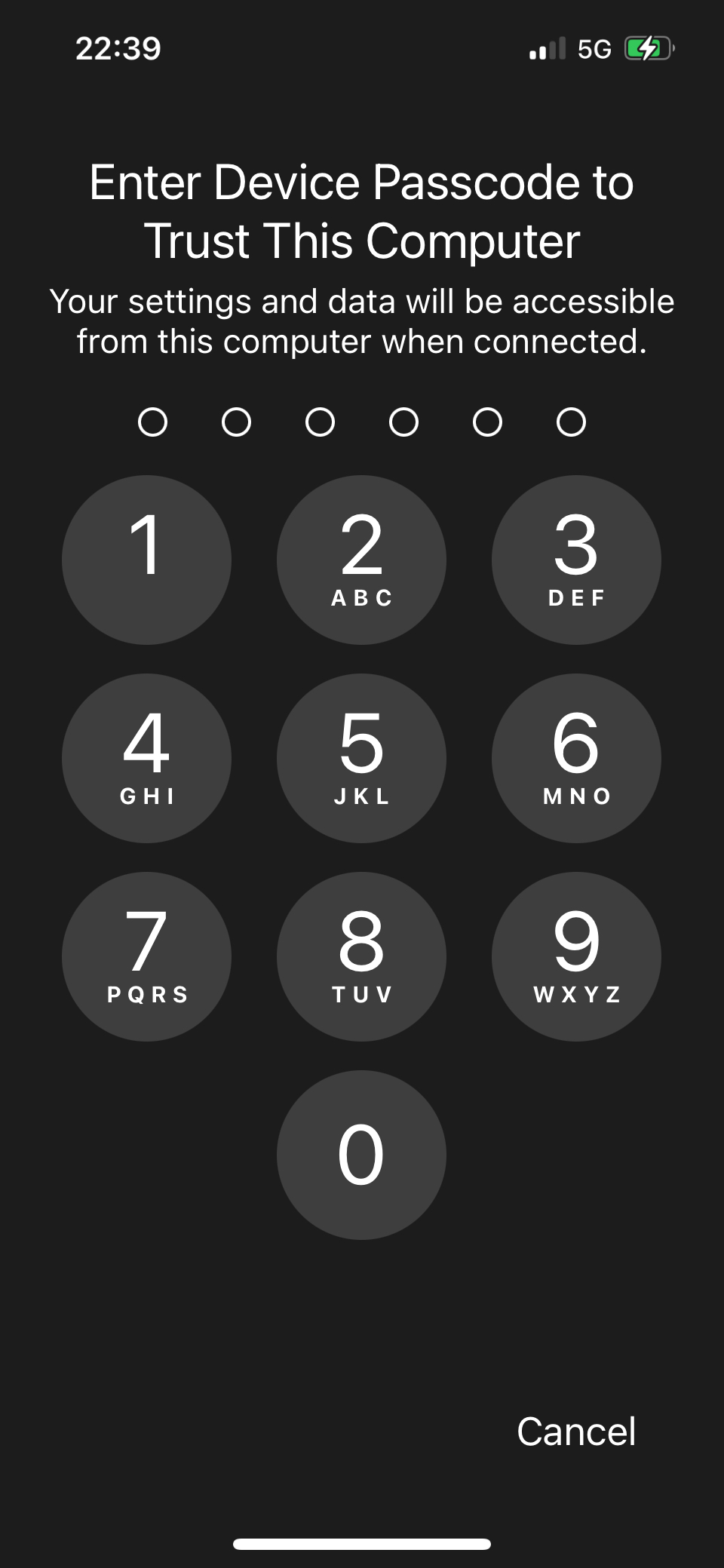The height and width of the screenshot is (1568, 724).
Task: Select the 8 TUV key
Action: click(361, 956)
